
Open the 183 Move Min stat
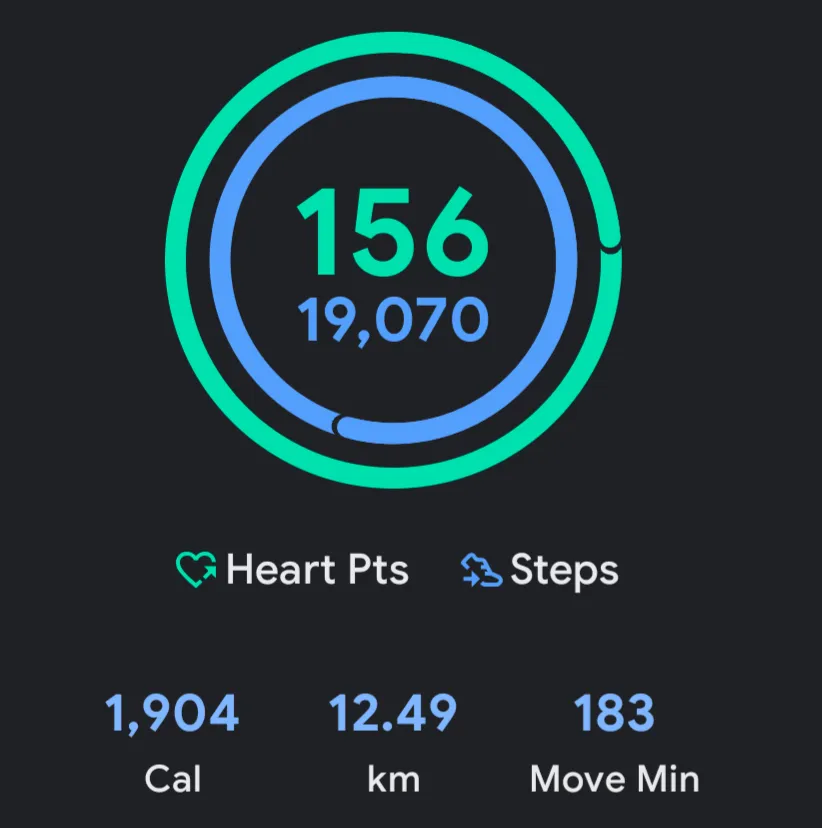tap(614, 742)
